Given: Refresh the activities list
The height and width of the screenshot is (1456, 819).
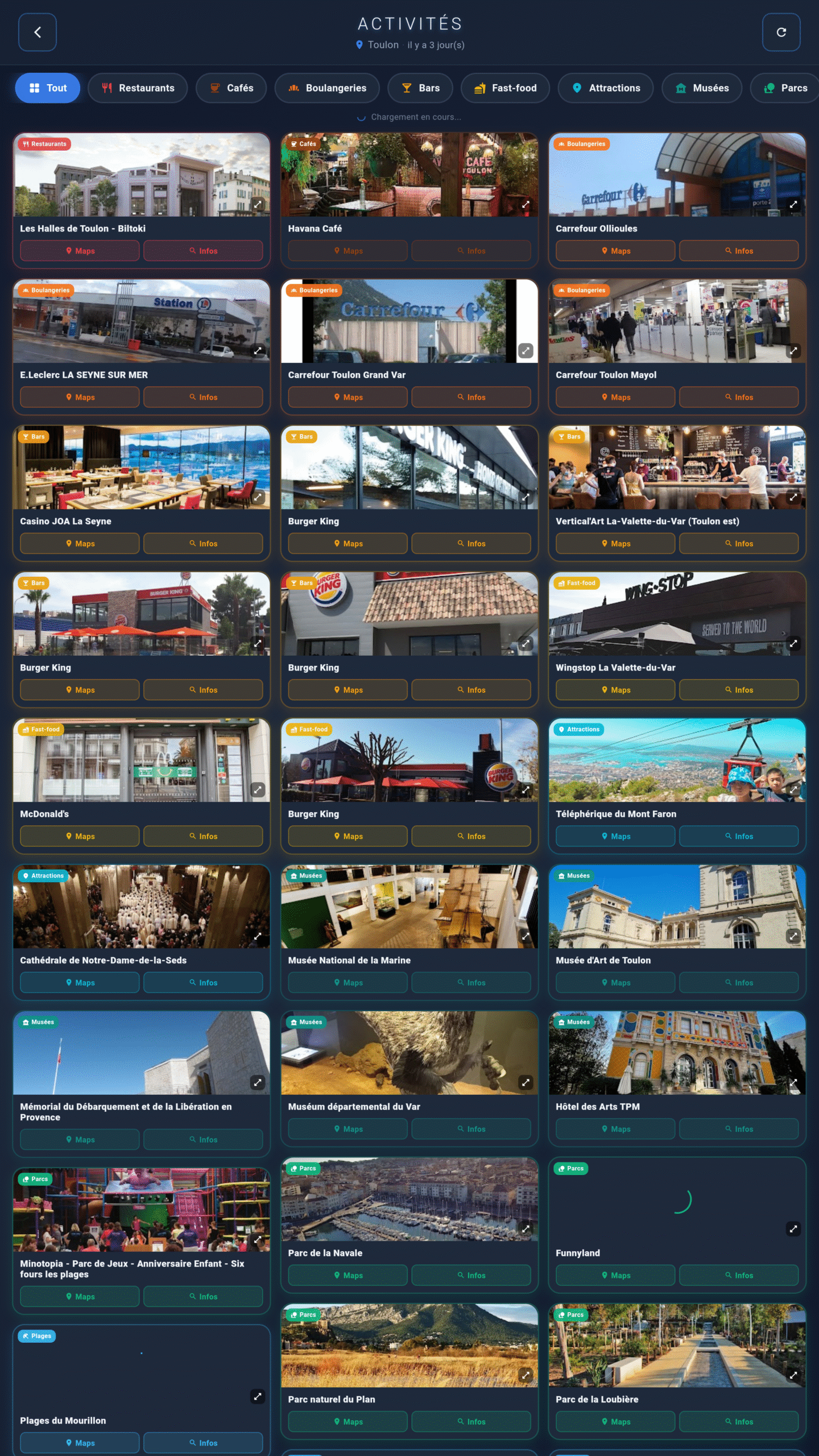Looking at the screenshot, I should click(x=781, y=32).
